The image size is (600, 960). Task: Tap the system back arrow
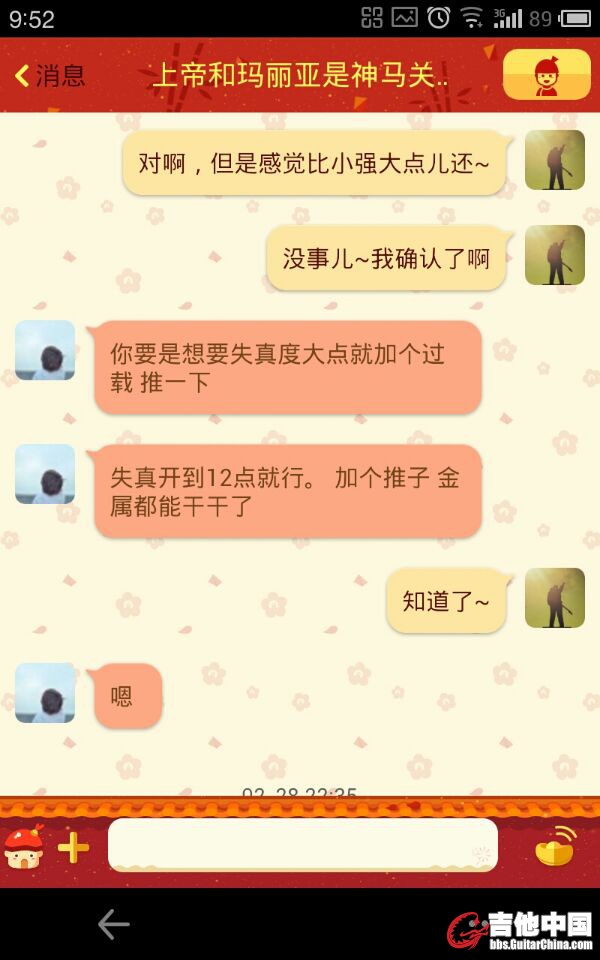point(113,925)
